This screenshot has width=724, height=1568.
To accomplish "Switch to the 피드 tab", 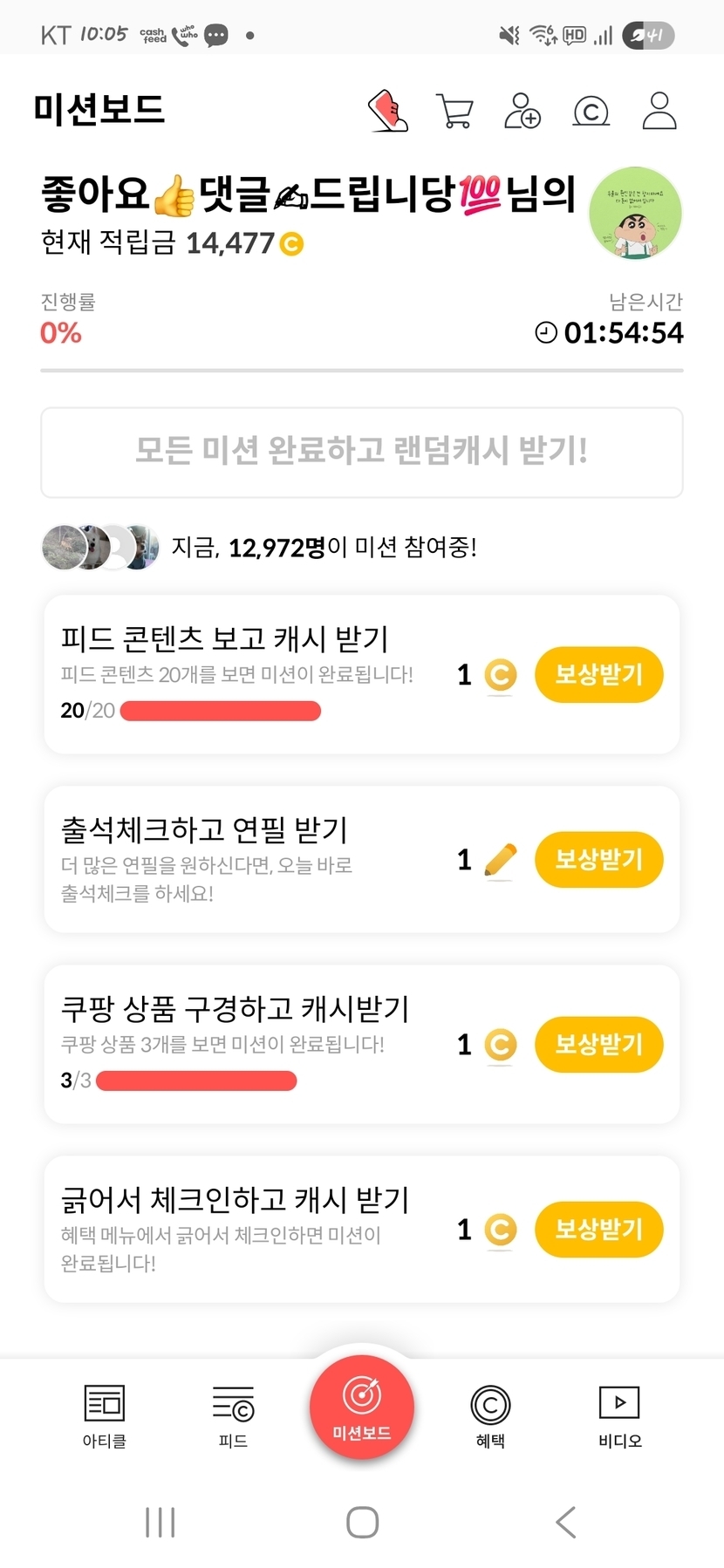I will coord(233,1415).
